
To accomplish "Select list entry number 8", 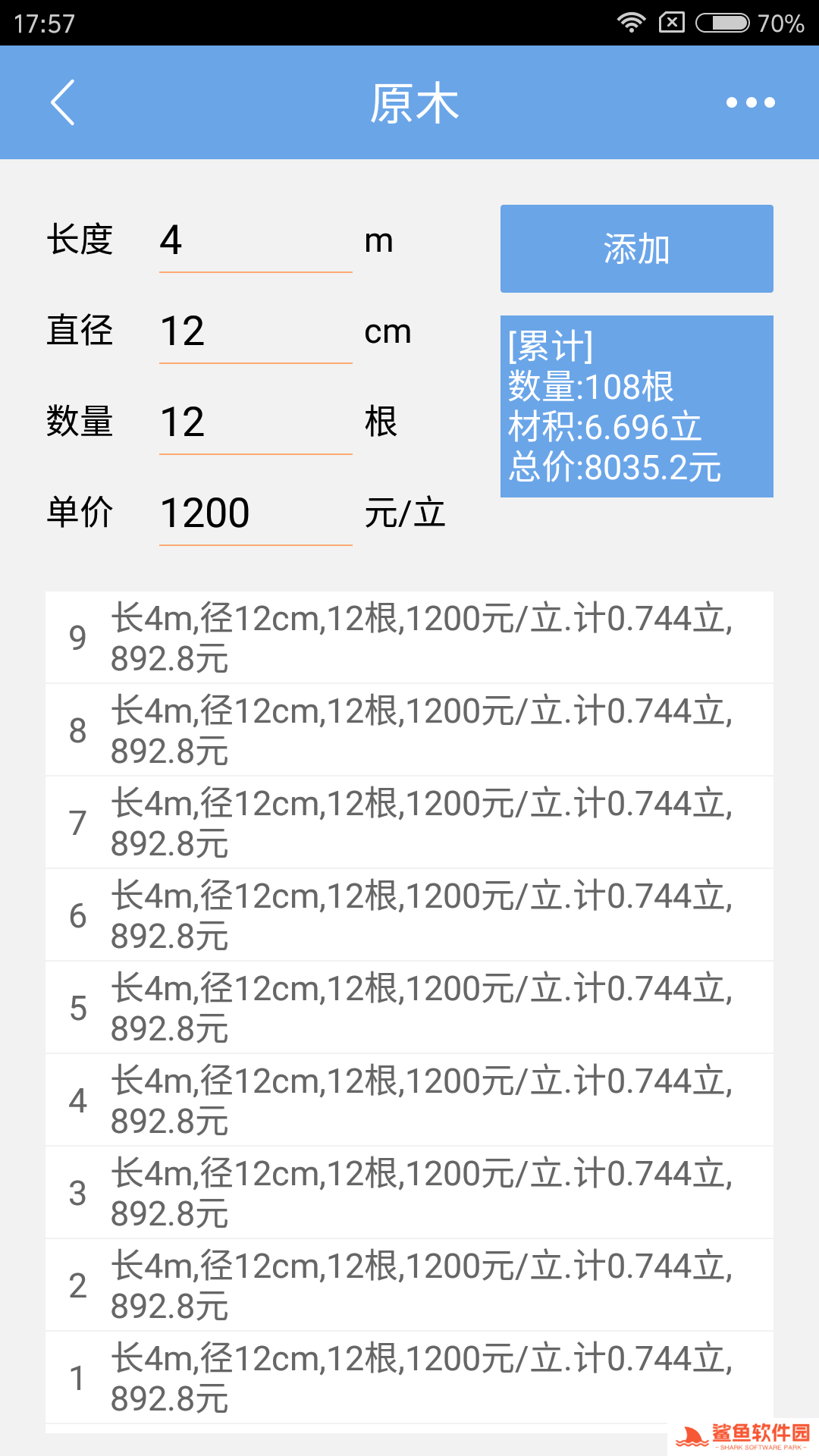I will (409, 730).
